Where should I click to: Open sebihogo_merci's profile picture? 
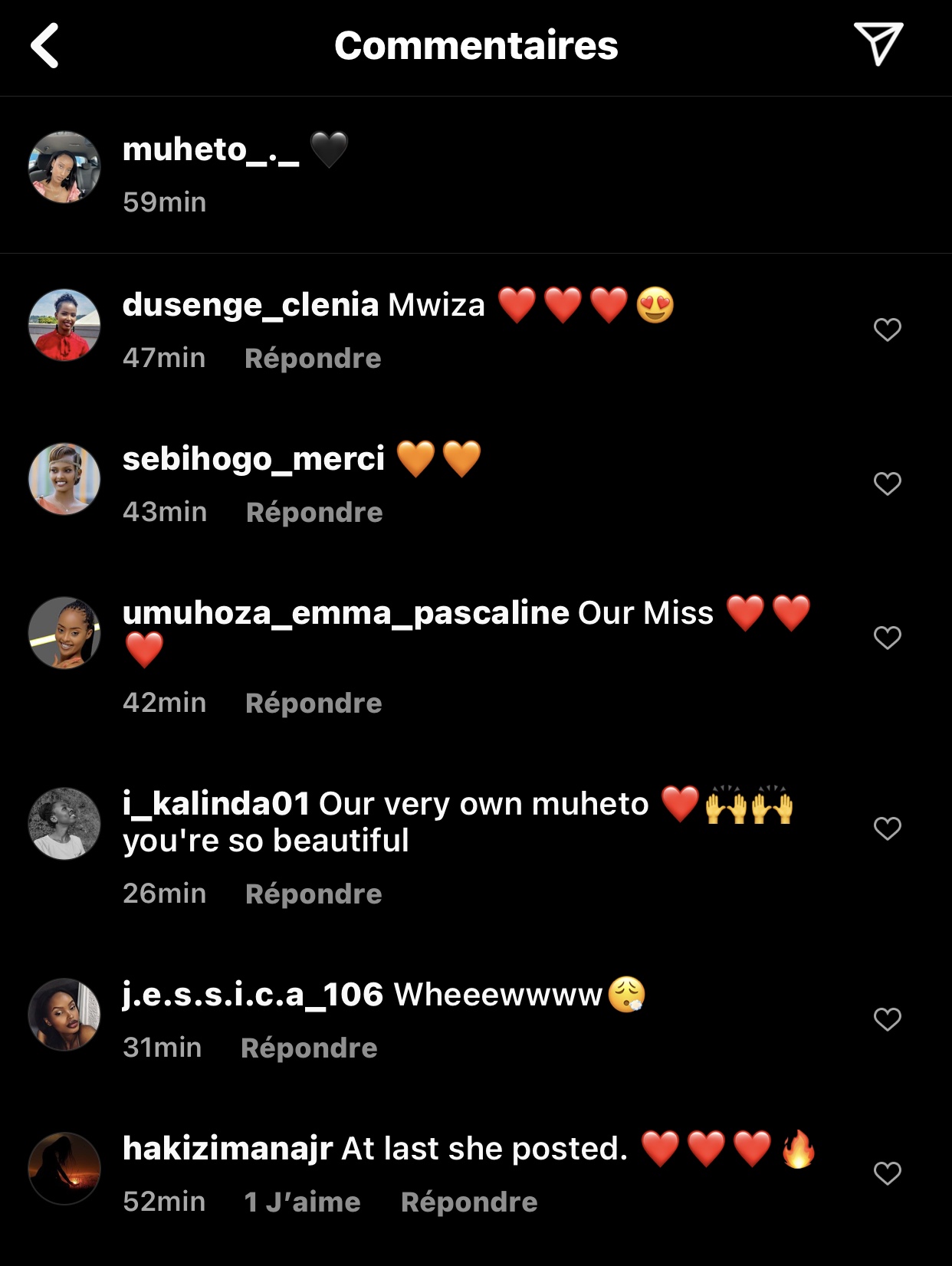pyautogui.click(x=64, y=479)
